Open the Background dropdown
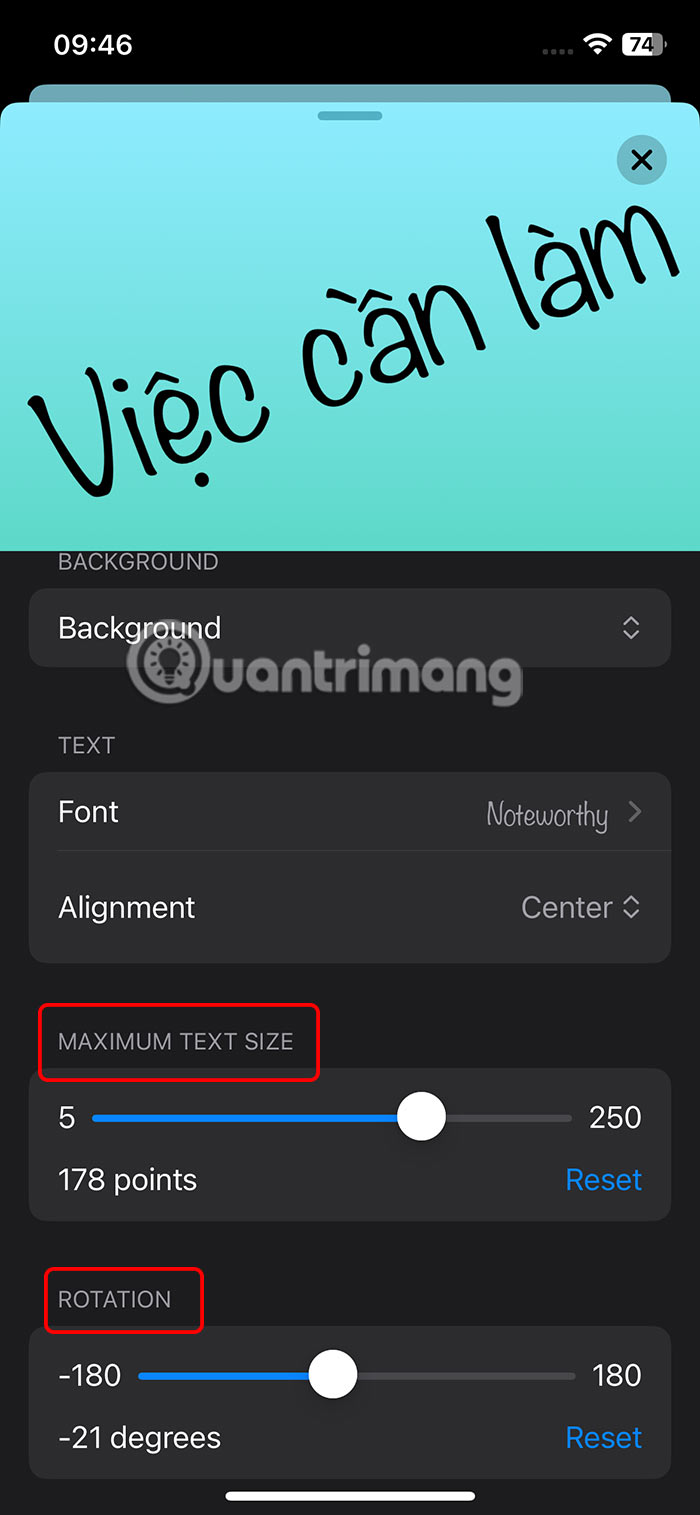 349,628
